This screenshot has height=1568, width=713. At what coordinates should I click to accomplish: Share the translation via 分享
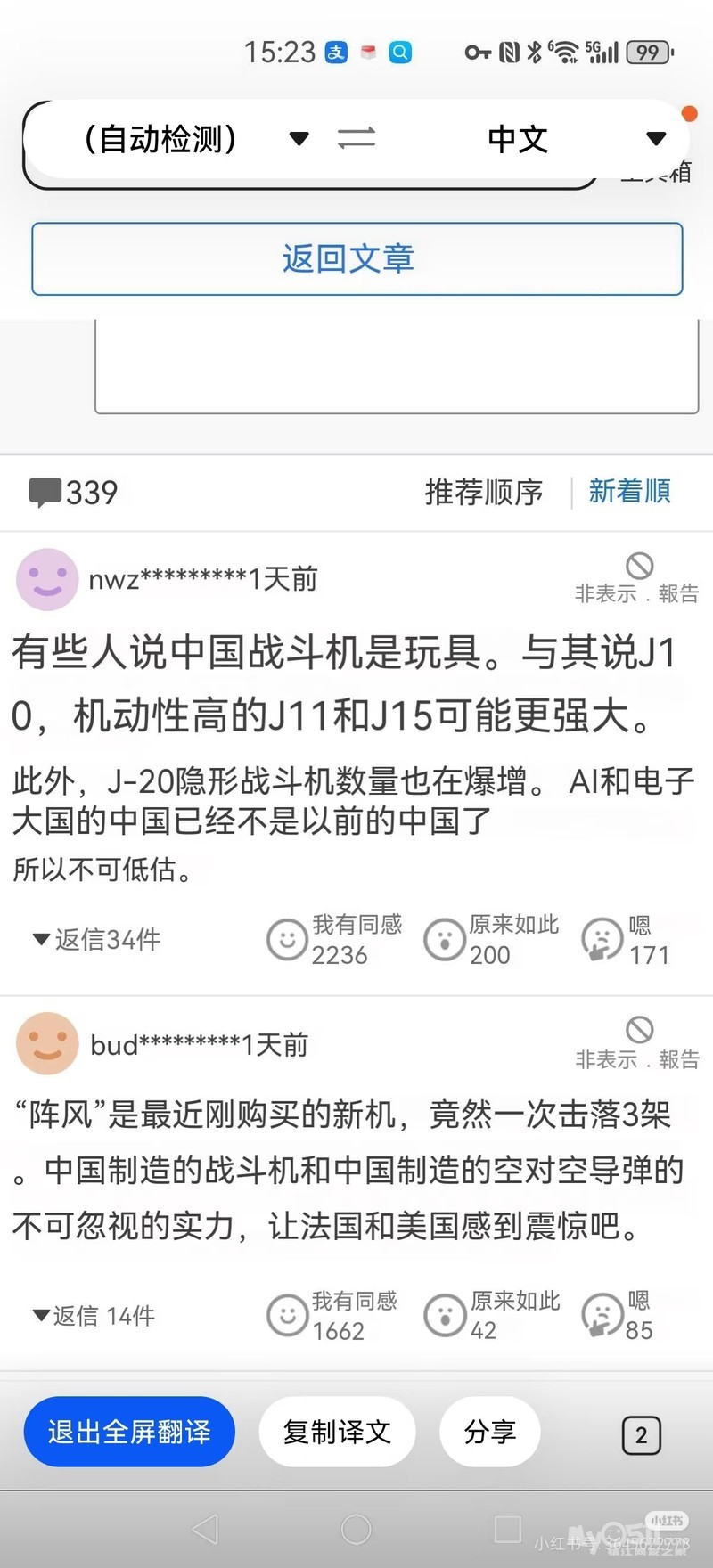[489, 1432]
